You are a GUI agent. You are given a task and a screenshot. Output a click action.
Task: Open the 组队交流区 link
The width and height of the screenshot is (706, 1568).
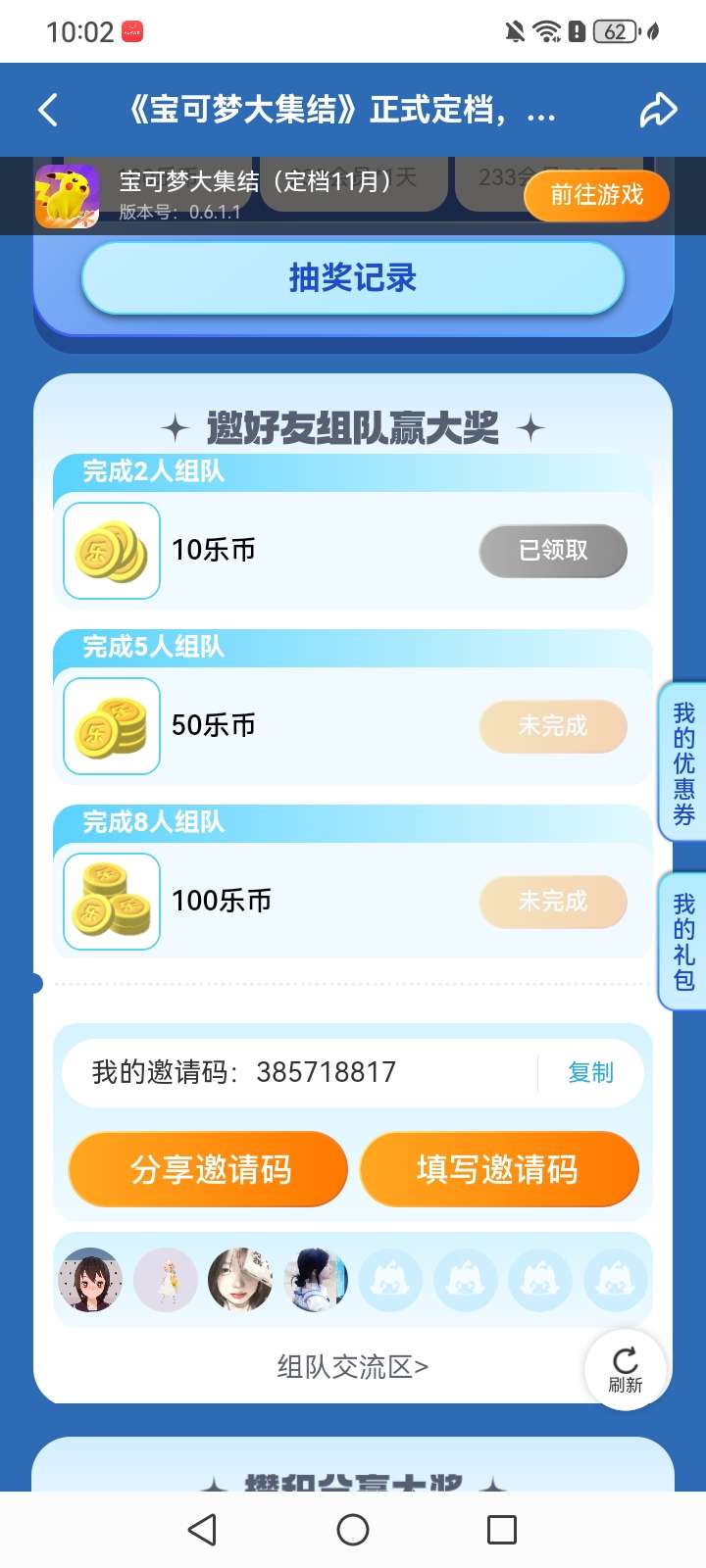click(353, 1366)
